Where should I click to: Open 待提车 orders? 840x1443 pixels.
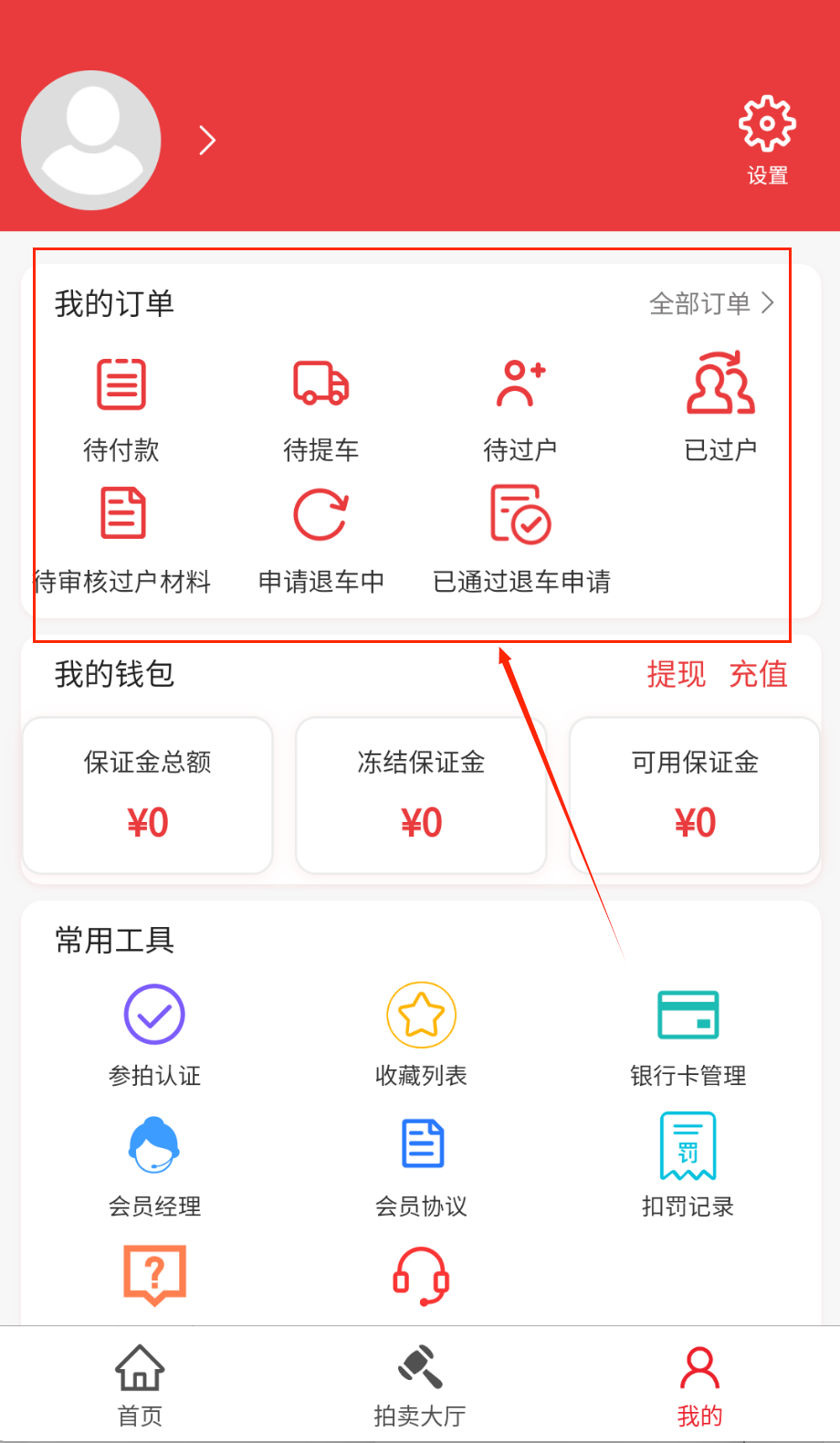[320, 408]
